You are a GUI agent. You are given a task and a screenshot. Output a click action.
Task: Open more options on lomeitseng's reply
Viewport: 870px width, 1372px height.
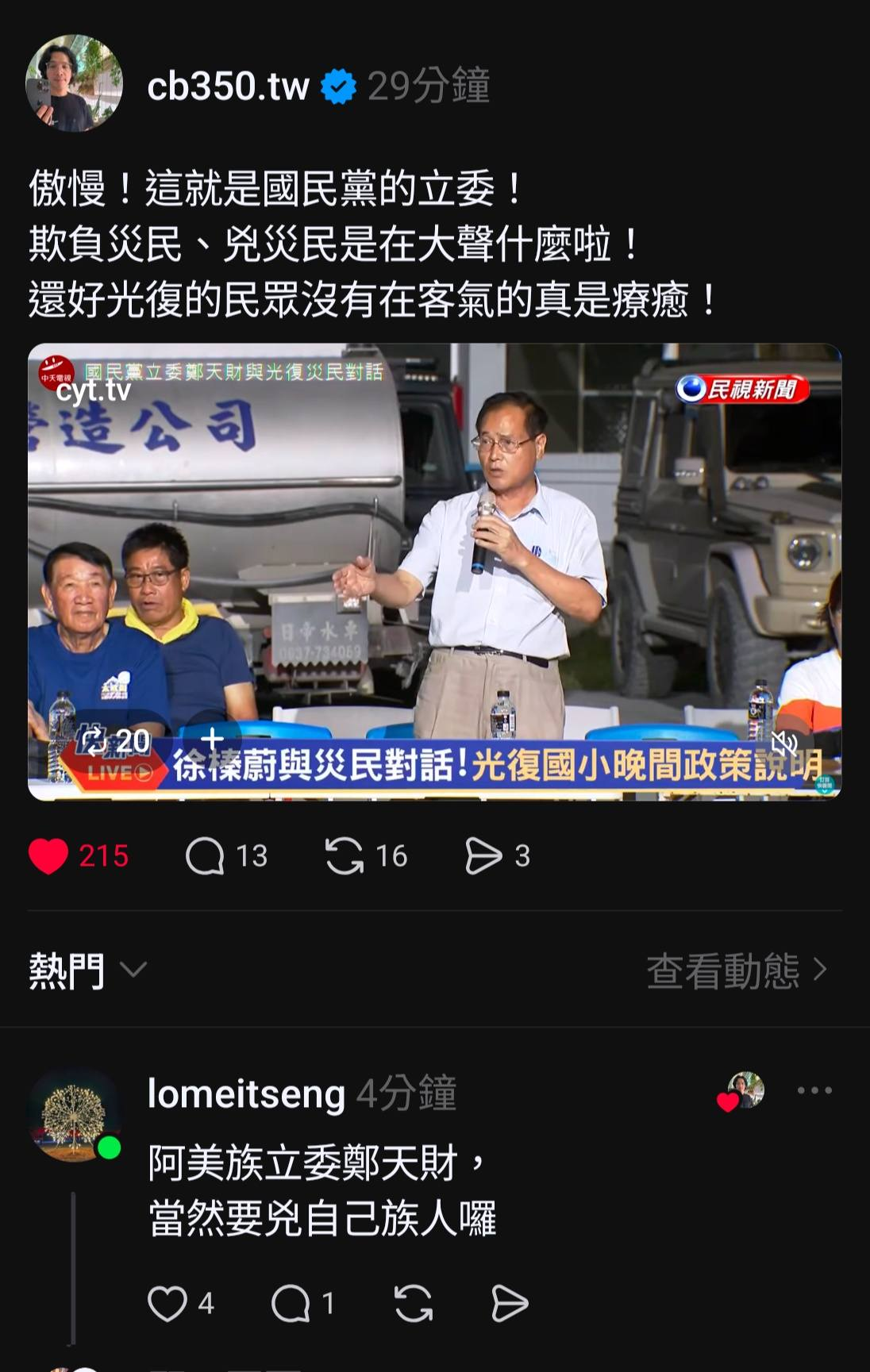coord(814,1091)
